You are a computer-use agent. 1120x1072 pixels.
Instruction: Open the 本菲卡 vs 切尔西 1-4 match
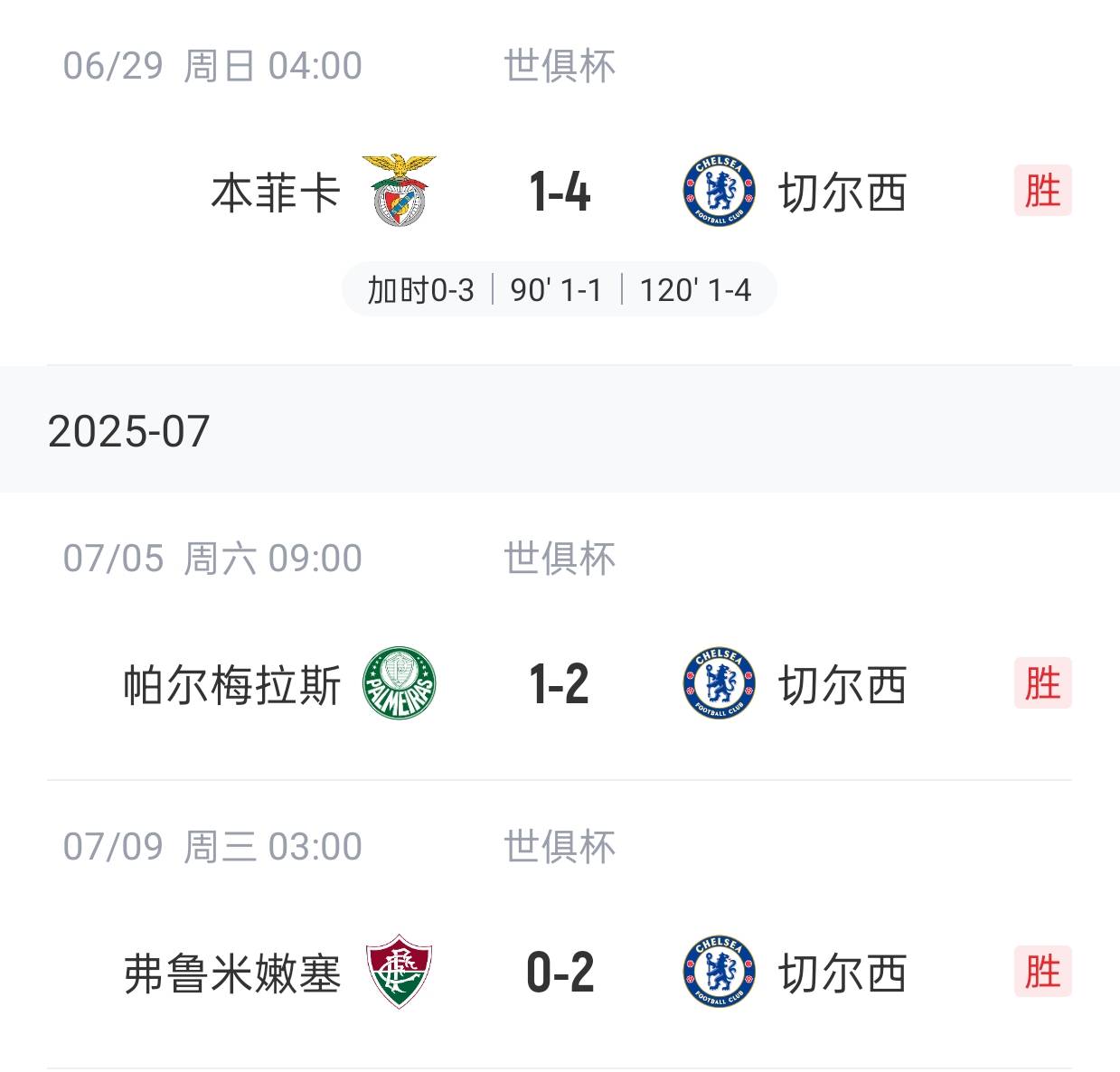pyautogui.click(x=559, y=193)
